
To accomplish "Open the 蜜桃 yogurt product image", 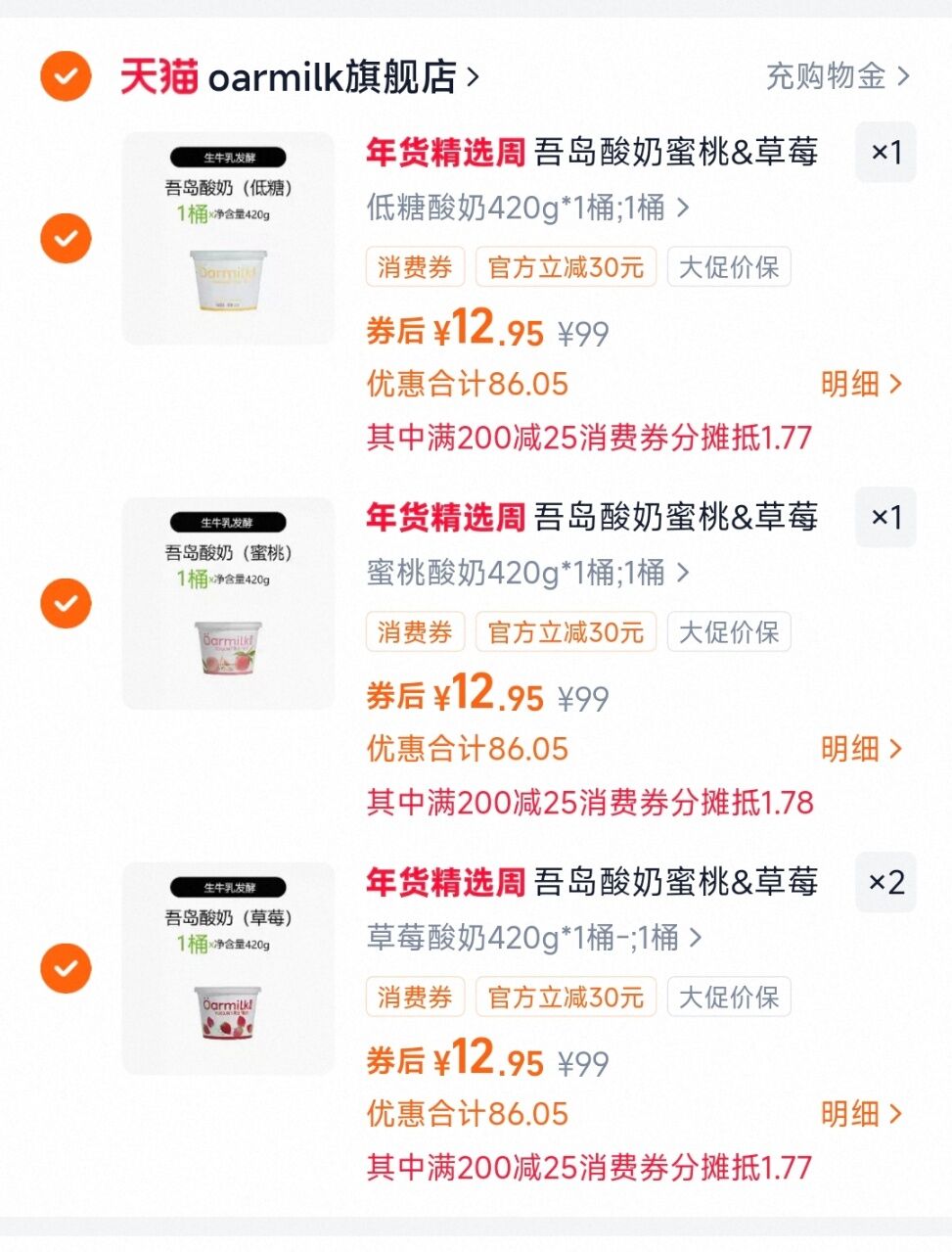I will click(228, 603).
